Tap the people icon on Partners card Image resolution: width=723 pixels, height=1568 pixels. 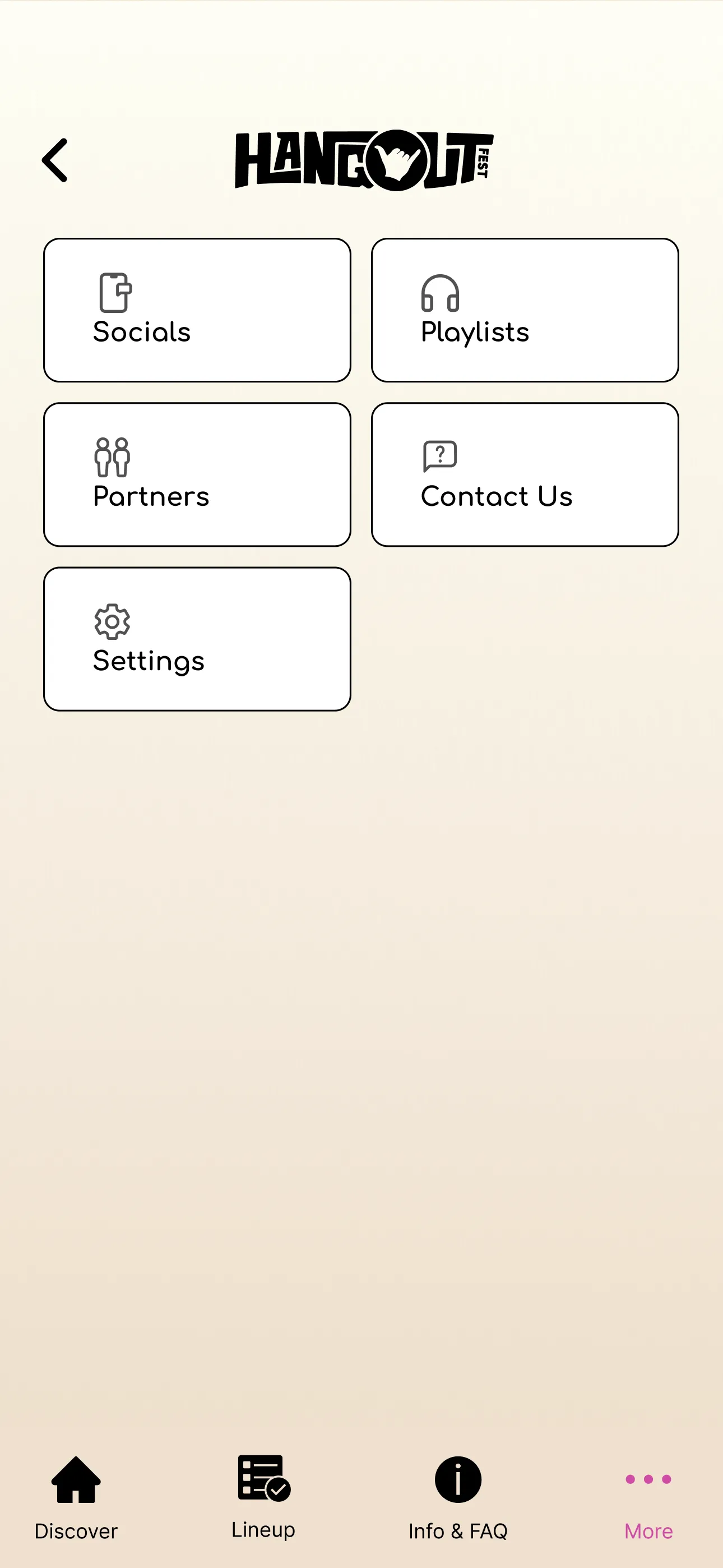[x=113, y=456]
